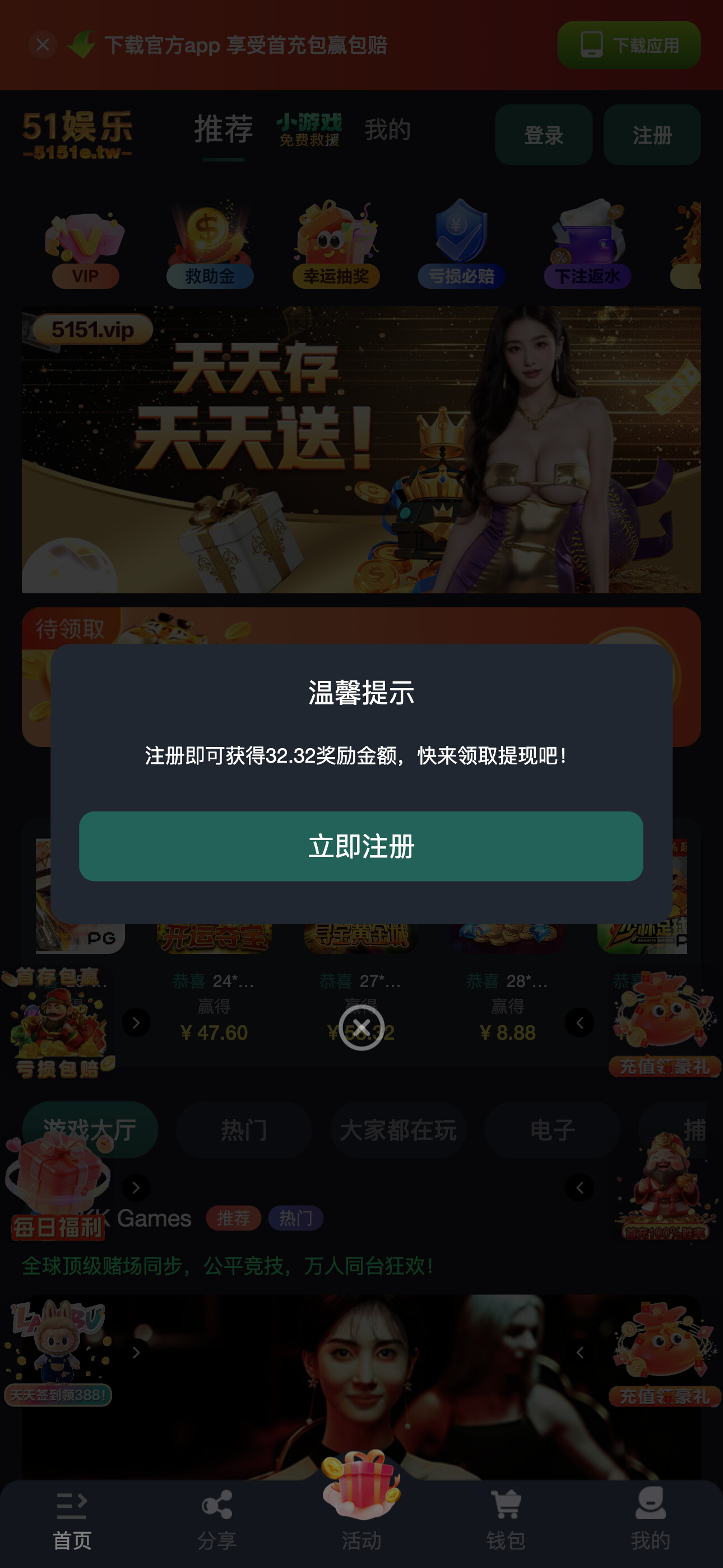
Task: Select the 电子 game category
Action: click(x=552, y=1130)
